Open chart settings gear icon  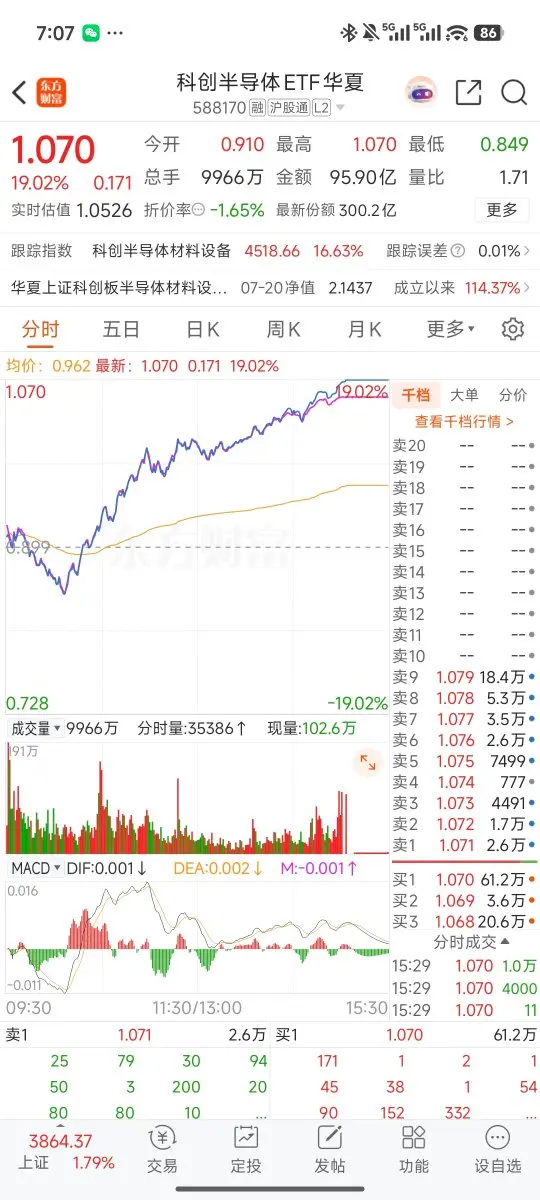click(513, 329)
